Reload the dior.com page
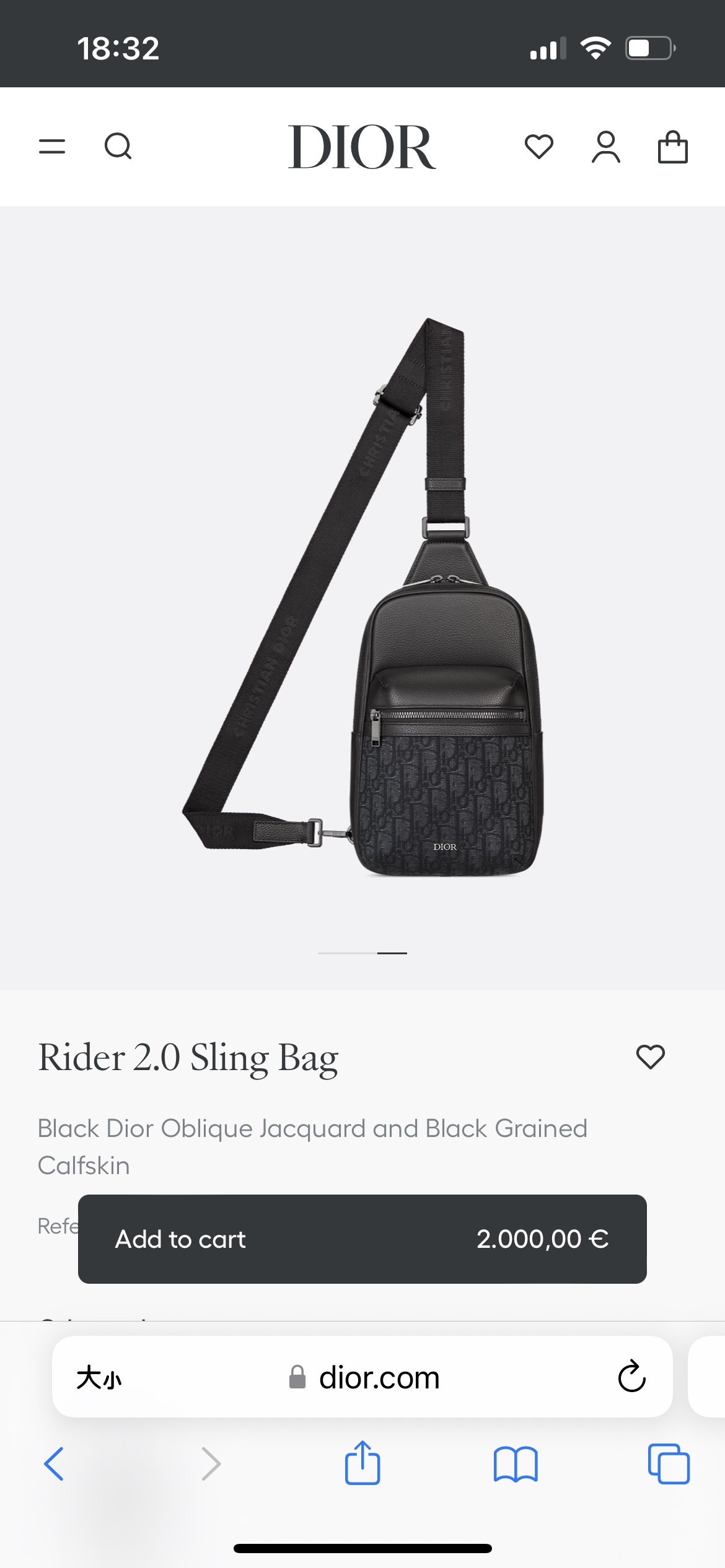The height and width of the screenshot is (1568, 725). pyautogui.click(x=631, y=1377)
